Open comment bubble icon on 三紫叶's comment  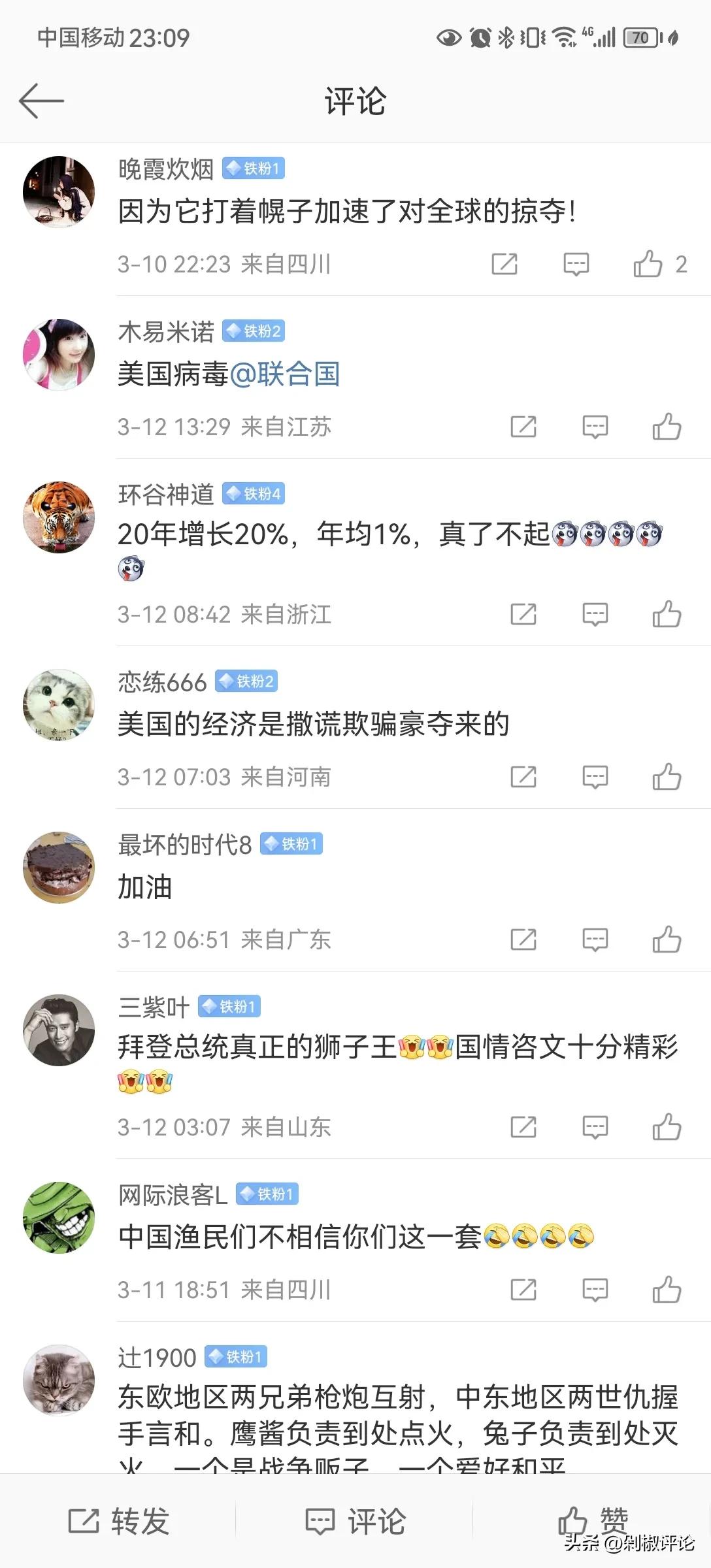[x=594, y=1127]
